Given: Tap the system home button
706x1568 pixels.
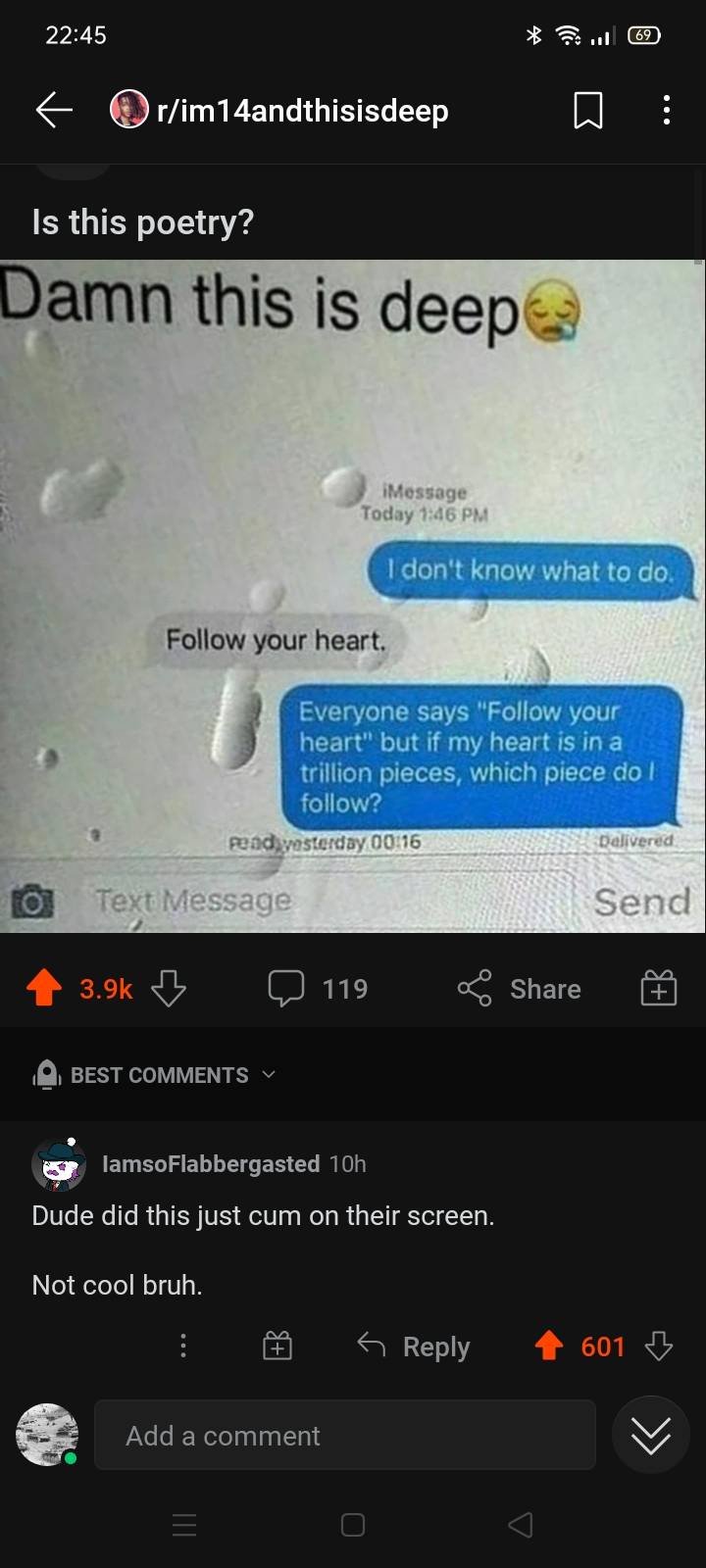Looking at the screenshot, I should pos(353,1525).
